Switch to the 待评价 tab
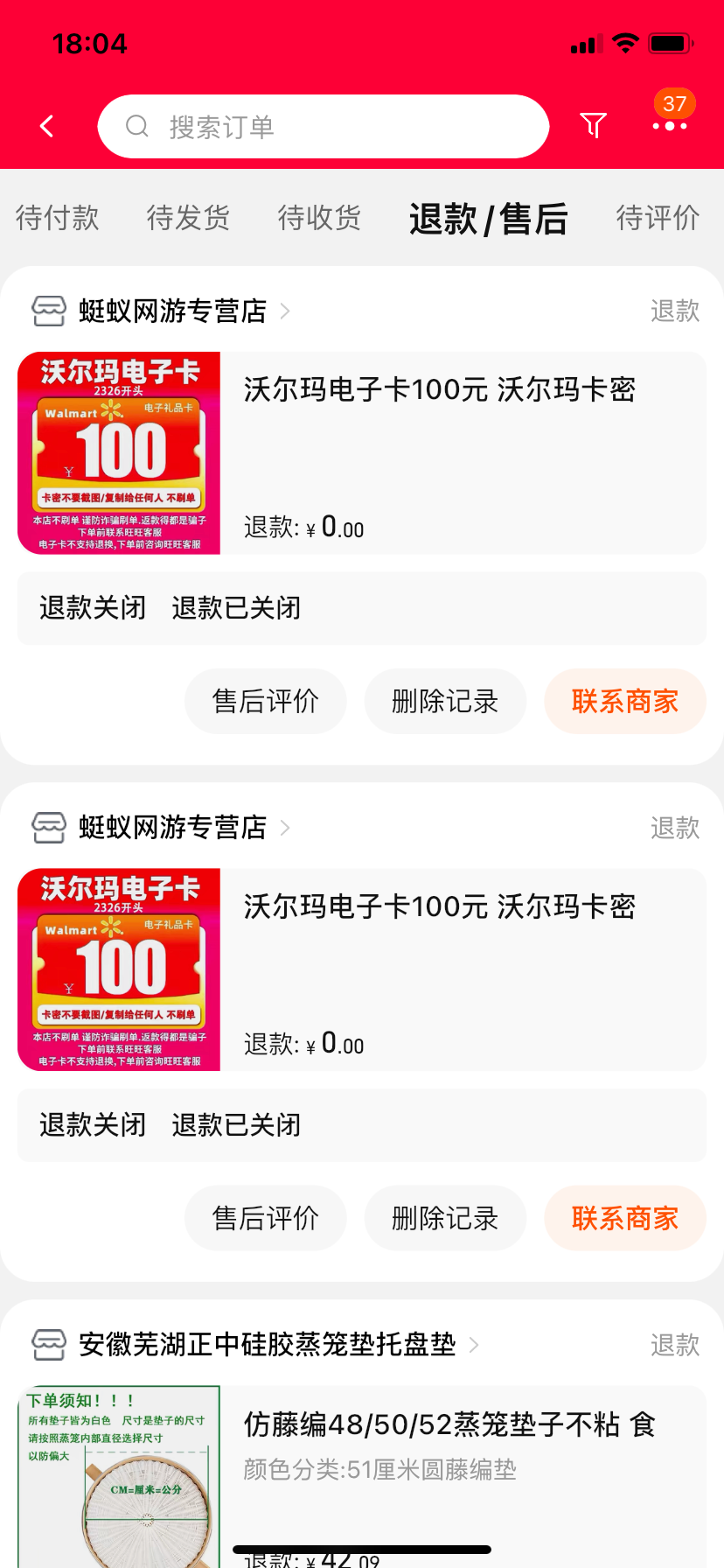Image resolution: width=724 pixels, height=1568 pixels. pyautogui.click(x=658, y=218)
